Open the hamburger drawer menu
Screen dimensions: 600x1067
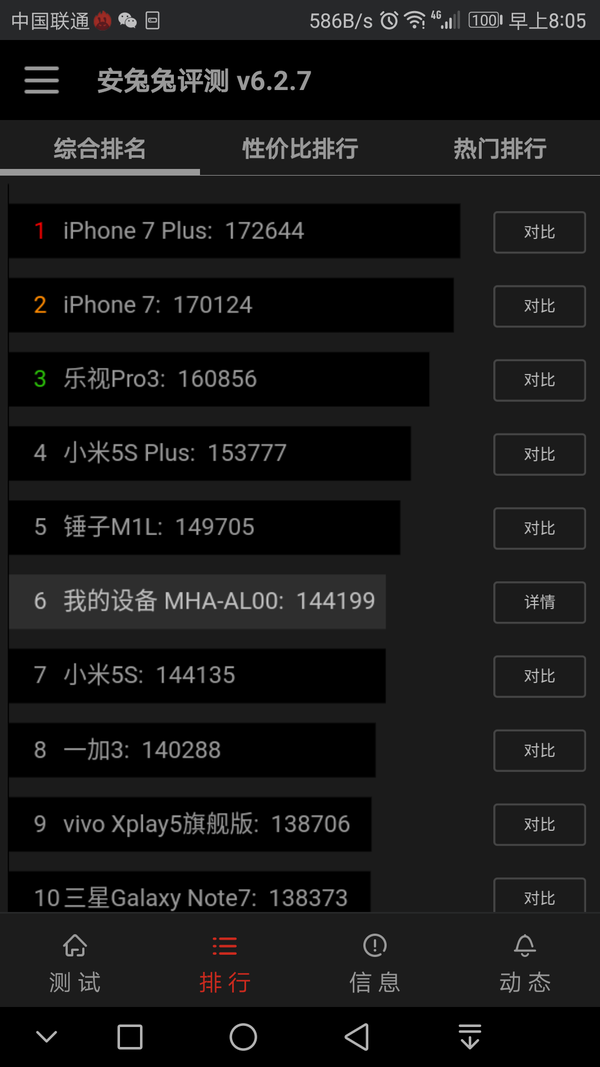(41, 80)
